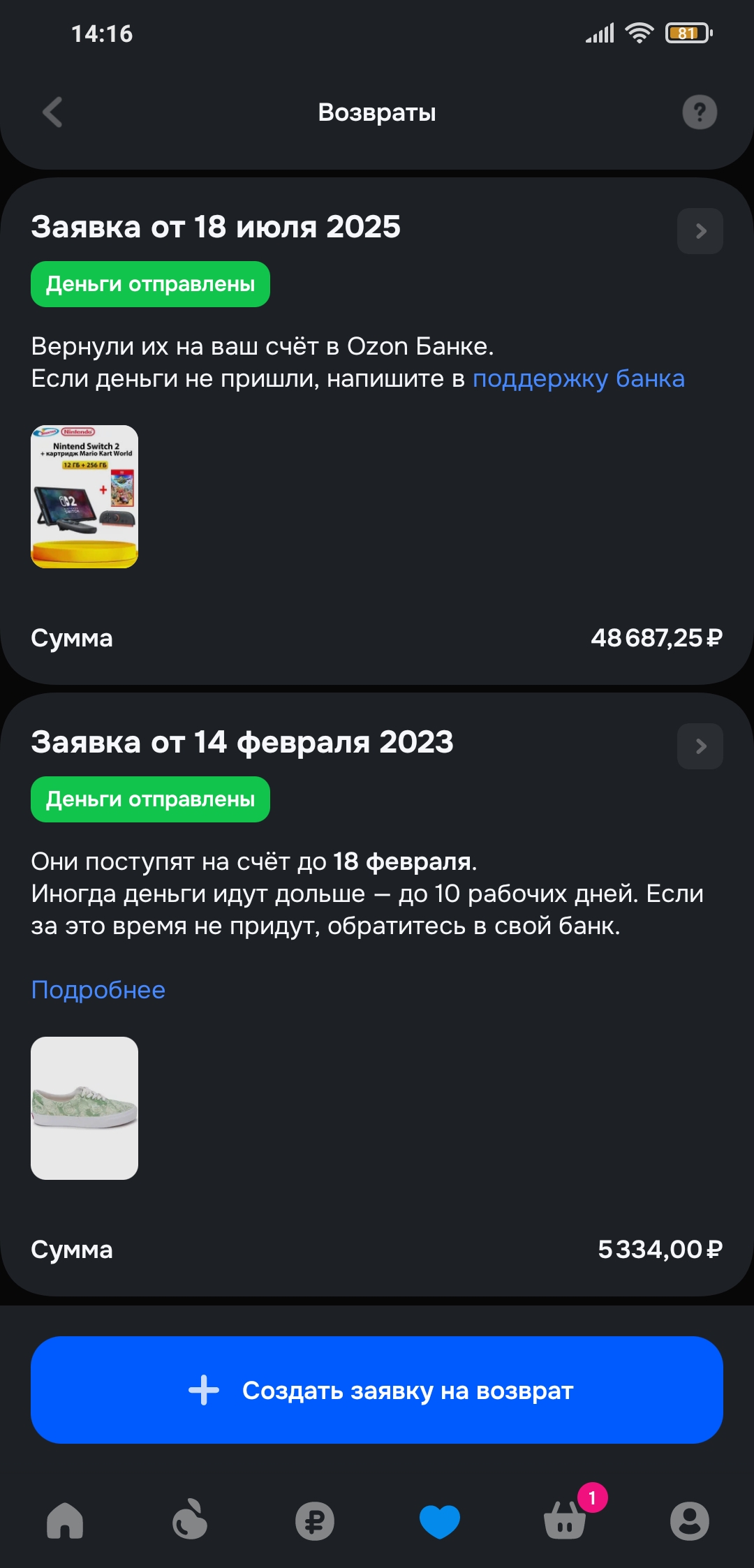
Task: Open the green sneaker product thumbnail
Action: tap(84, 1108)
